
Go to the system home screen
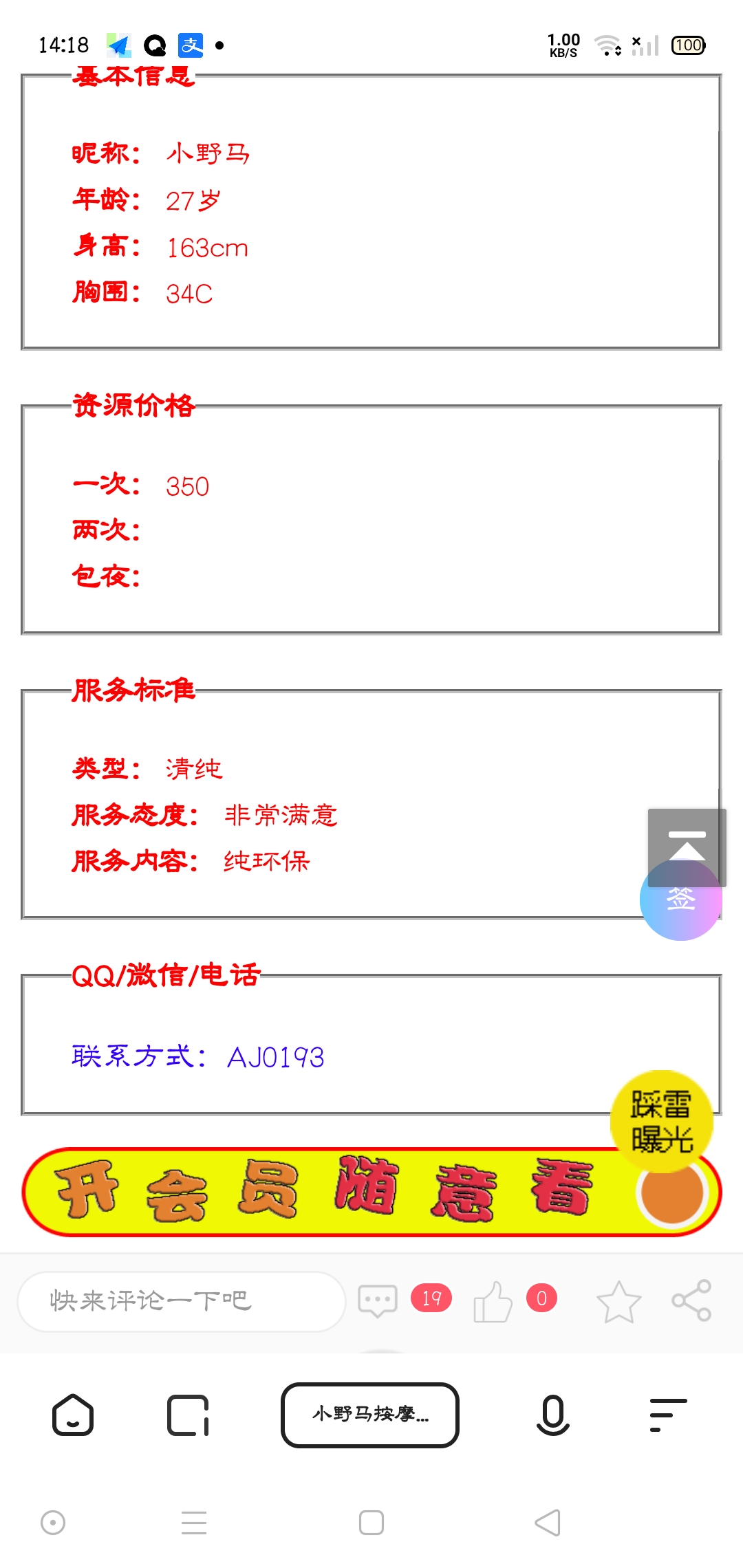click(371, 1523)
